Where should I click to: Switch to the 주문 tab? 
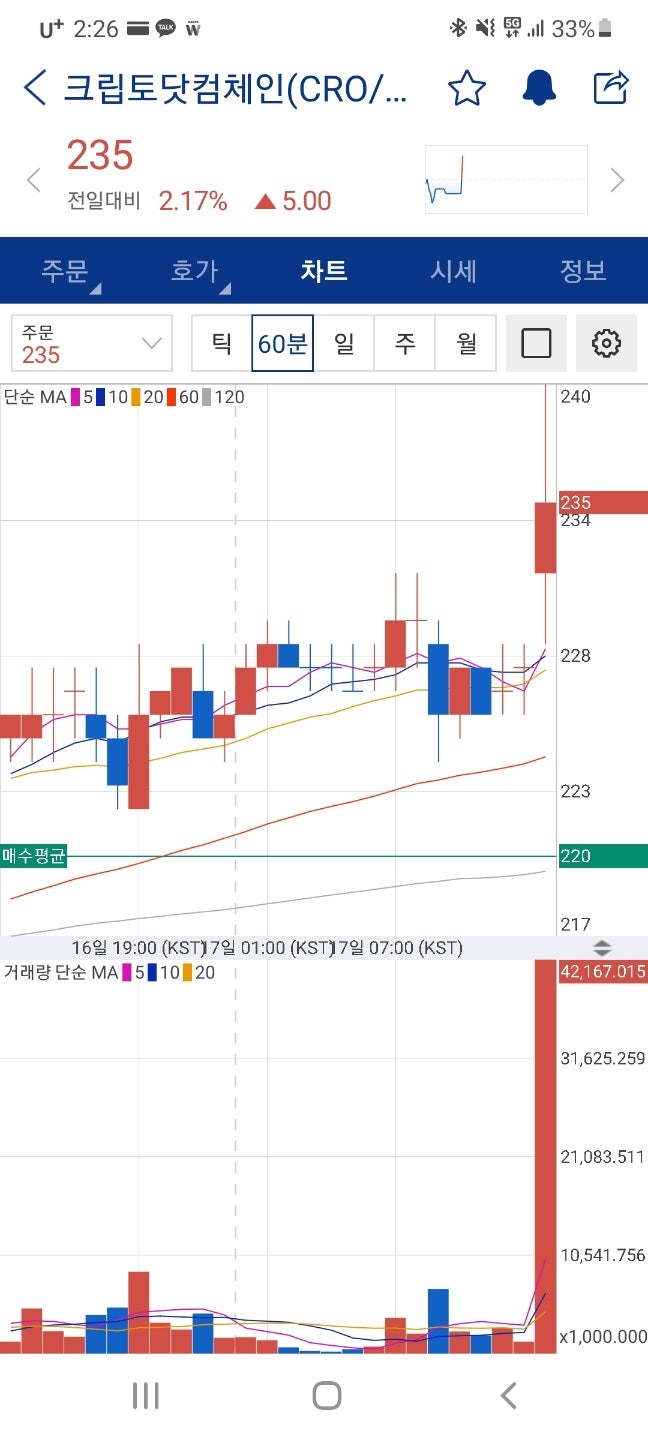pyautogui.click(x=66, y=270)
